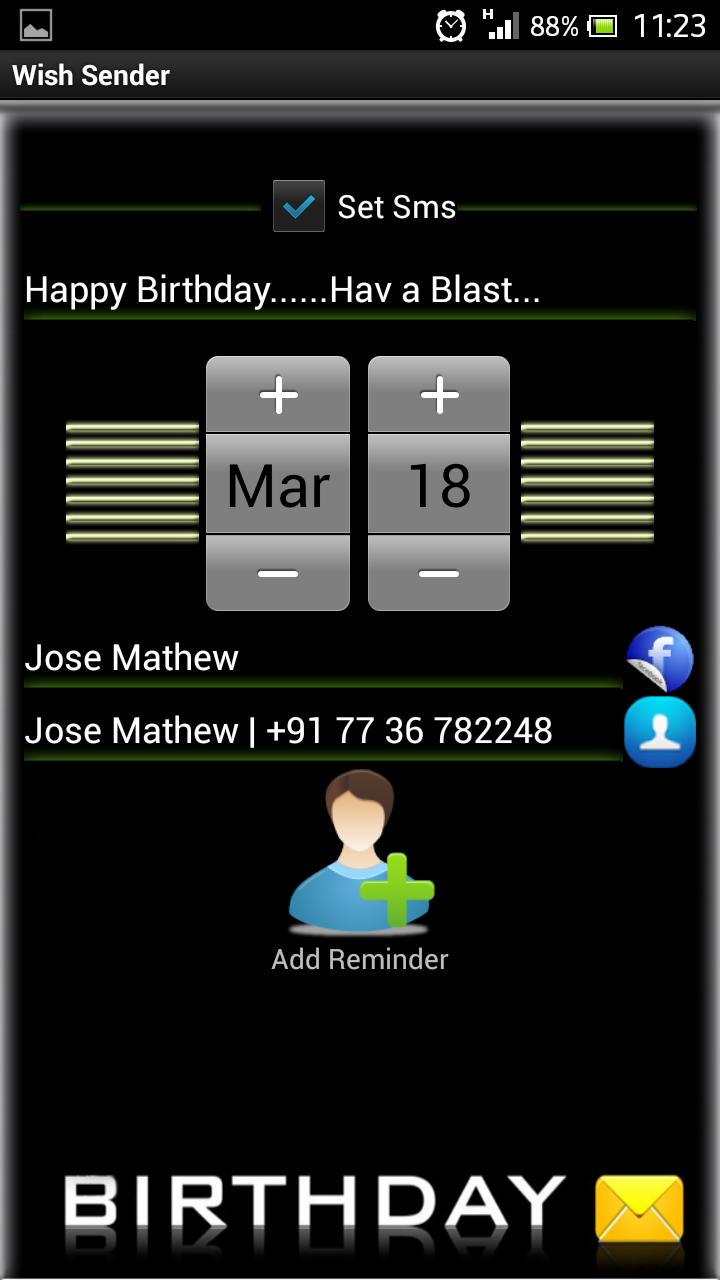Select the Jose Mathew phone number entry
The height and width of the screenshot is (1280, 720).
pos(289,731)
